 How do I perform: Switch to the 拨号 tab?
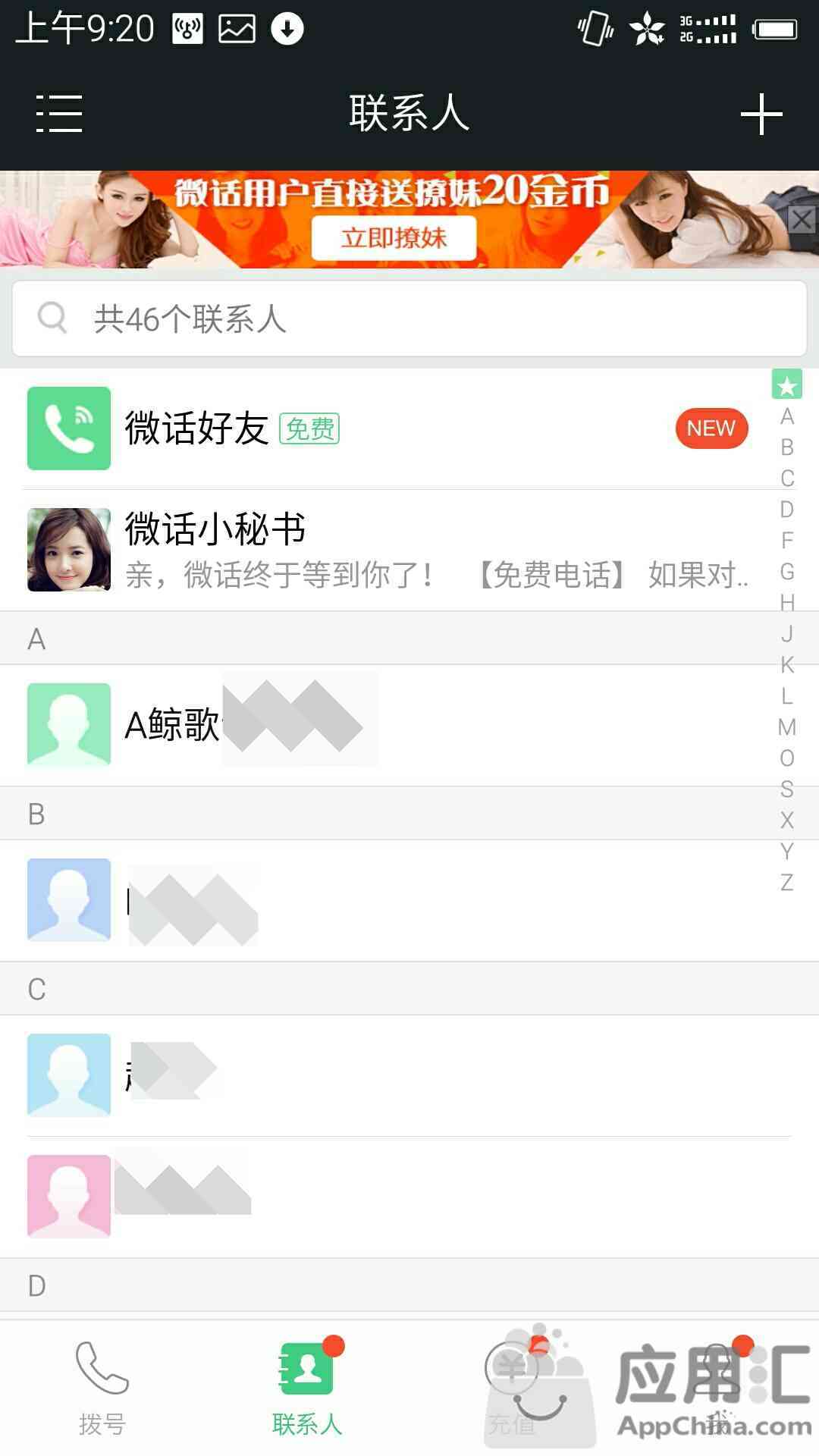pyautogui.click(x=102, y=1388)
